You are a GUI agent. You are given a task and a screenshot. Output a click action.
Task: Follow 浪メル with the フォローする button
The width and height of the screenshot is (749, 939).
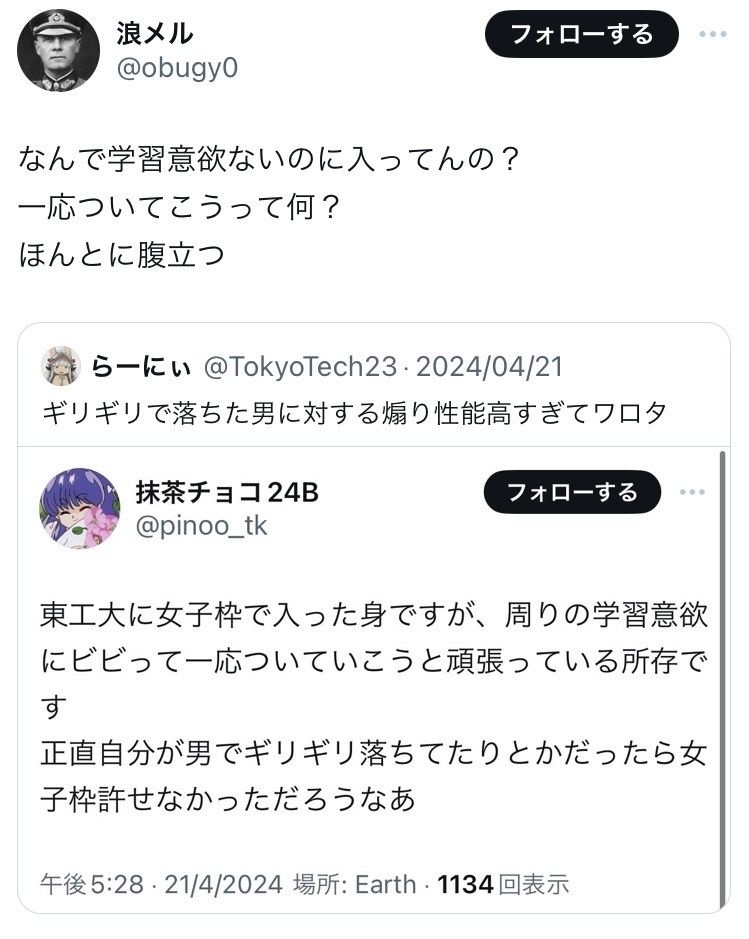click(582, 35)
